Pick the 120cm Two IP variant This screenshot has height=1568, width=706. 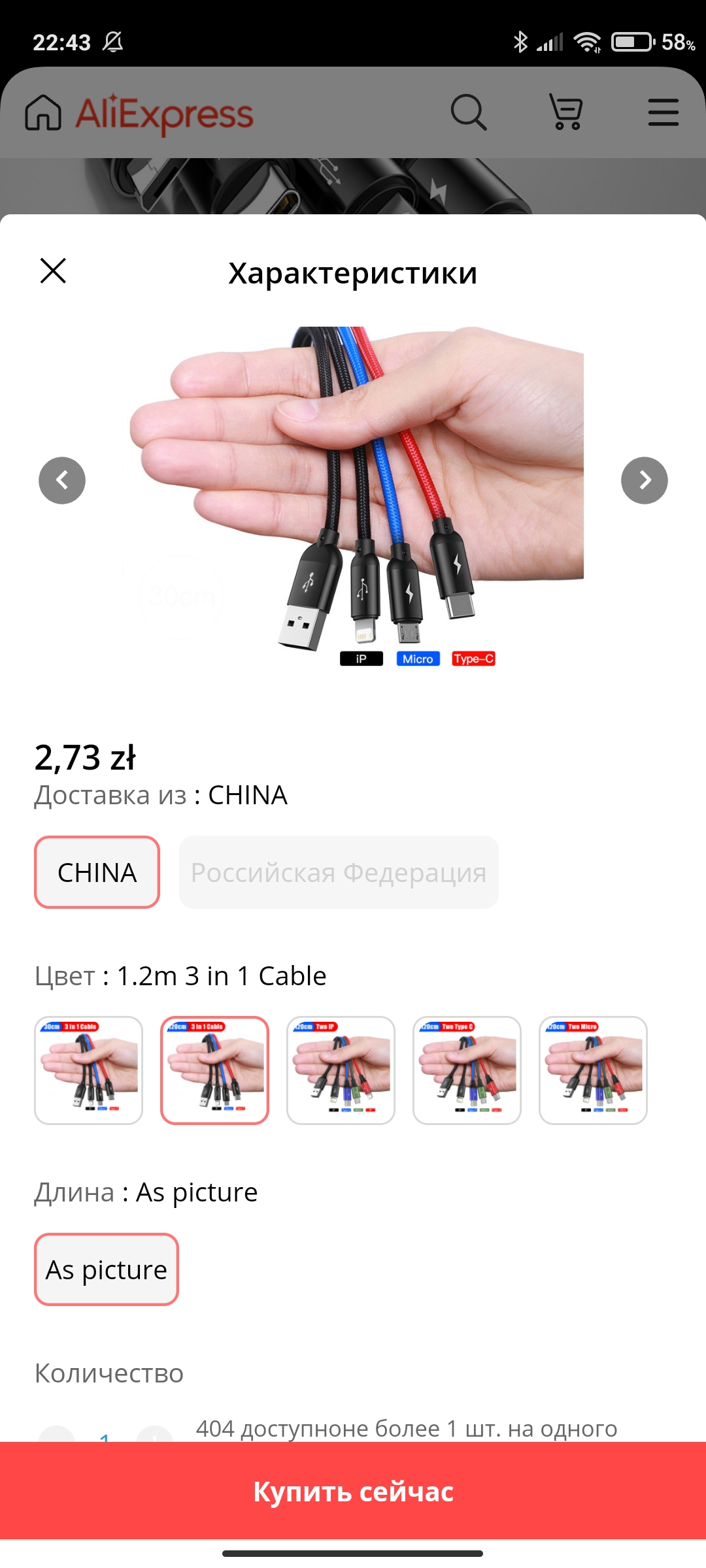click(x=341, y=1070)
